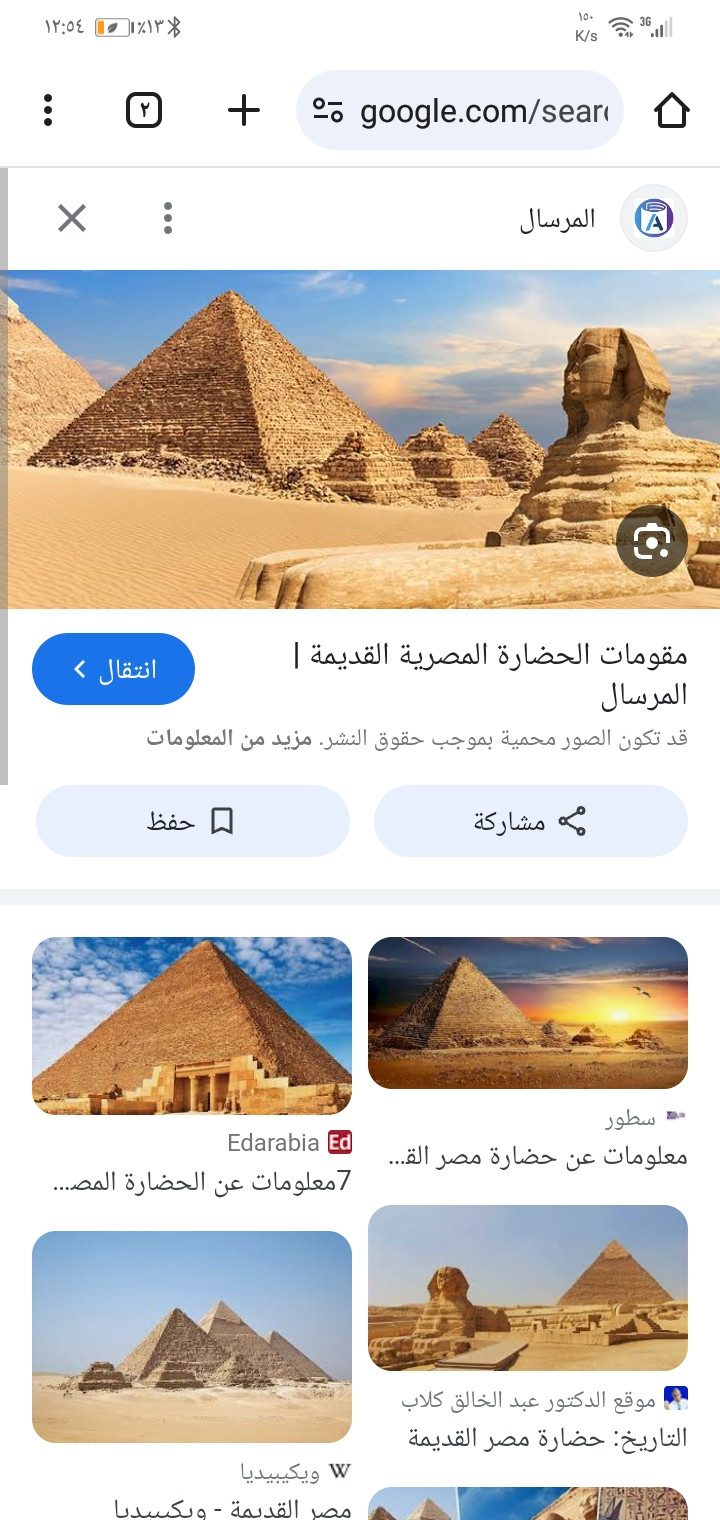Open the سطور sunset pyramid result

click(528, 1012)
